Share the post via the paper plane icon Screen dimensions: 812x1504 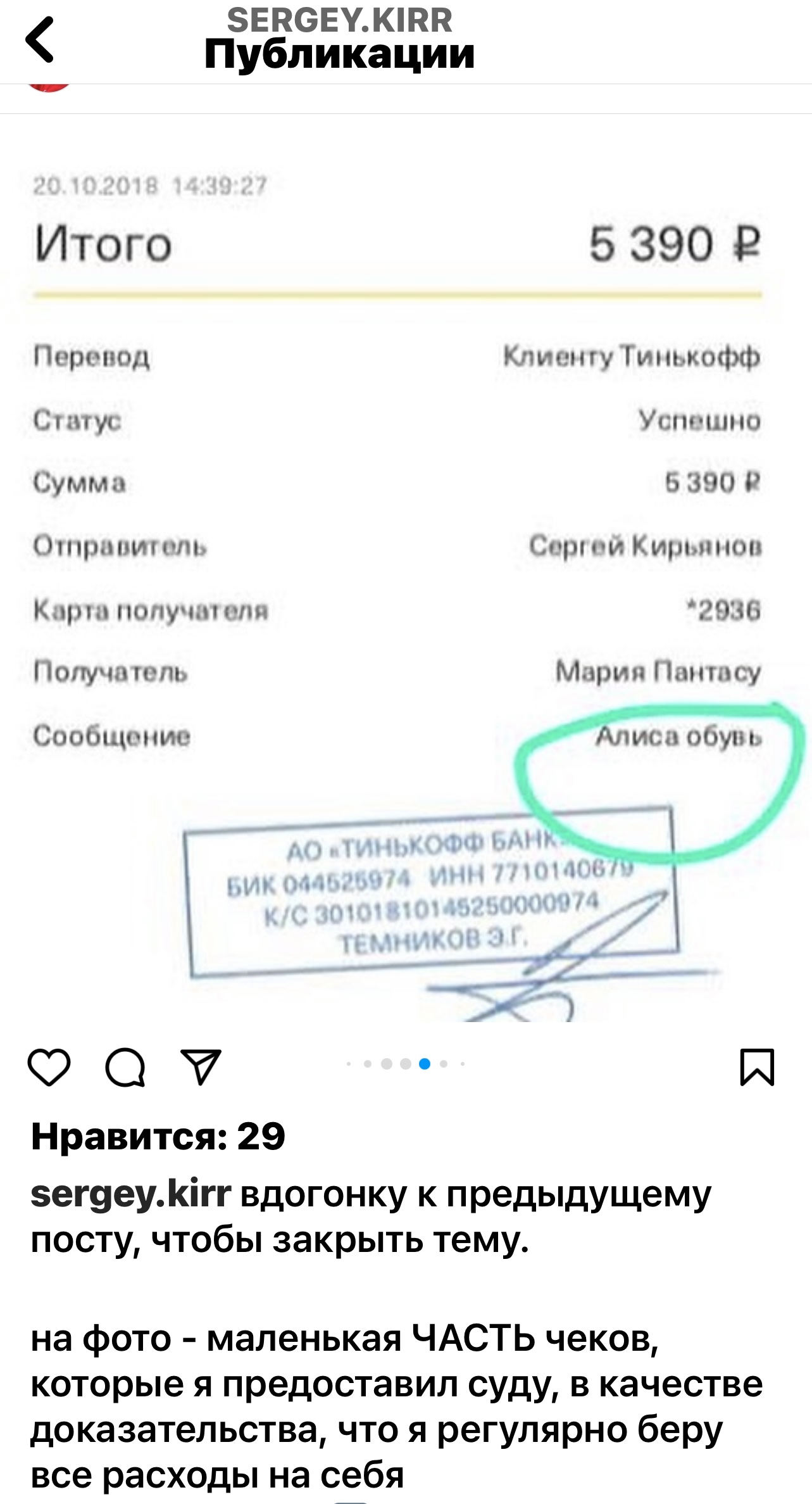[x=201, y=1067]
